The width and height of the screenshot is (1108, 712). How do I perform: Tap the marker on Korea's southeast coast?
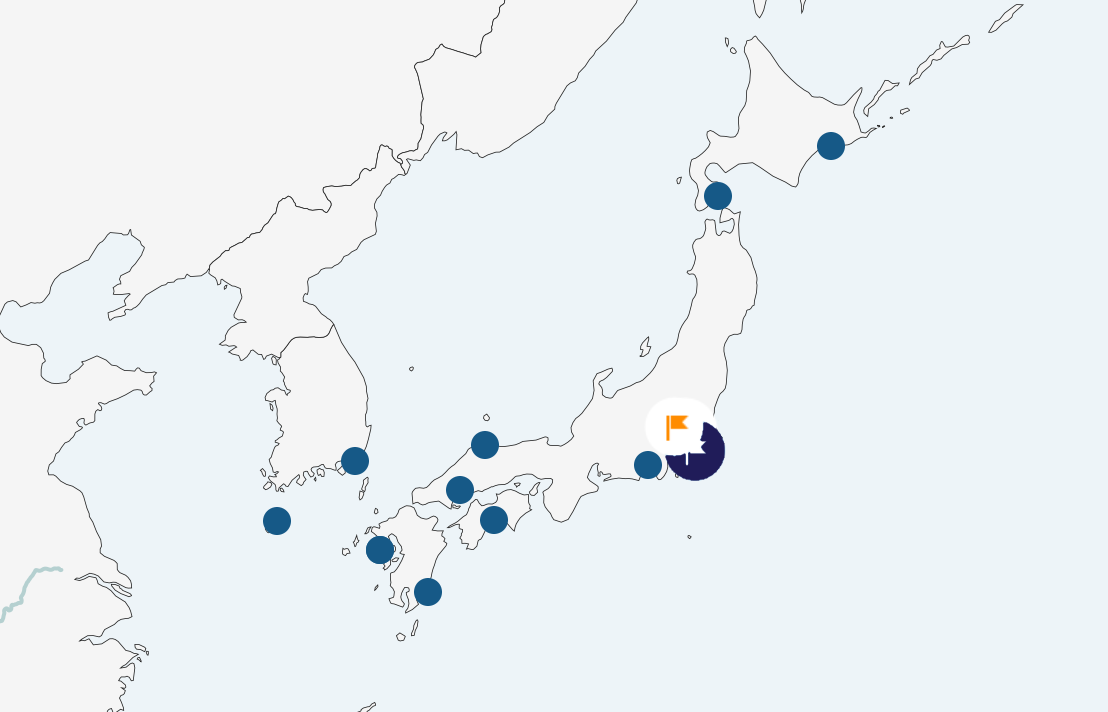(355, 461)
